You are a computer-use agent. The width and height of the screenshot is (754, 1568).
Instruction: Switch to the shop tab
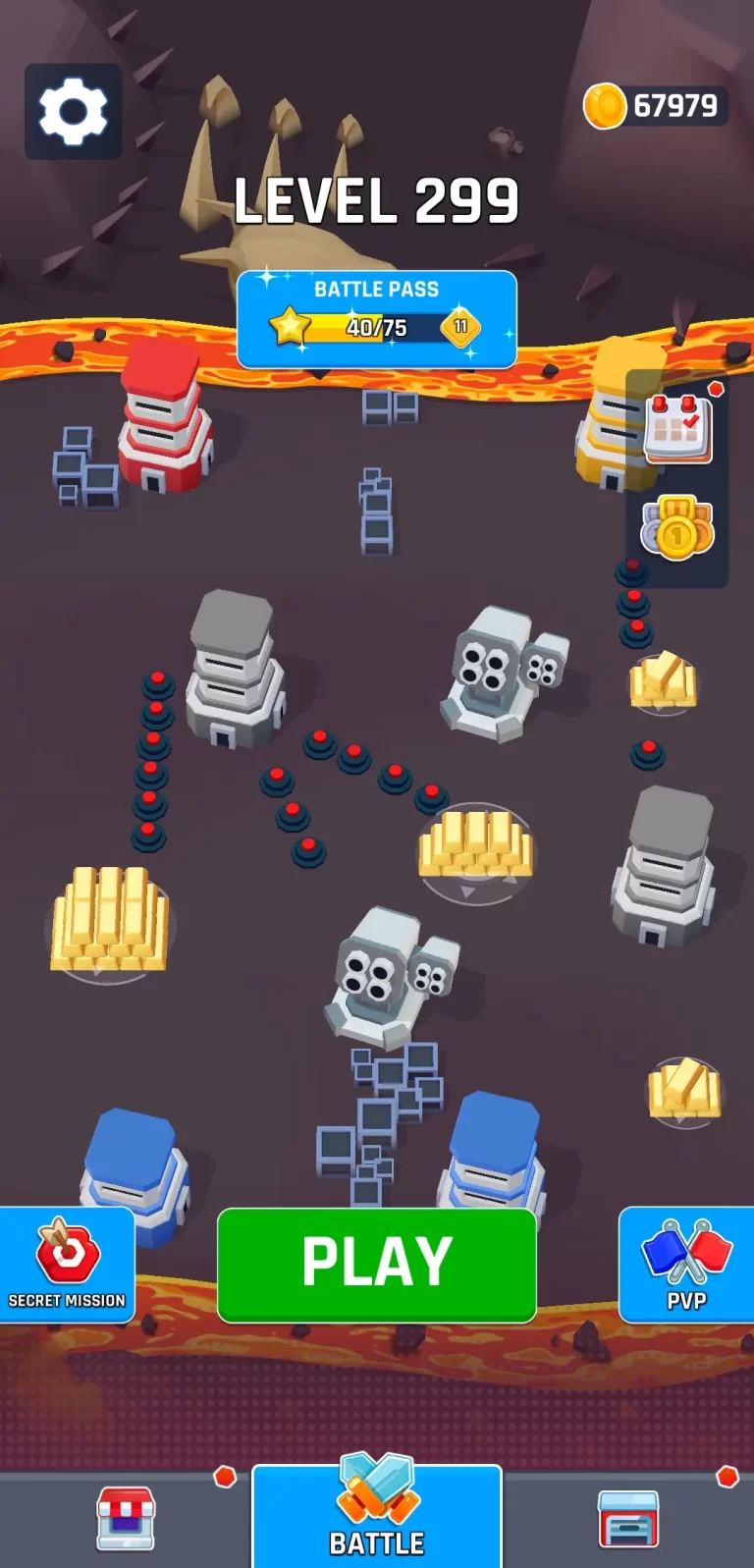(x=126, y=1518)
